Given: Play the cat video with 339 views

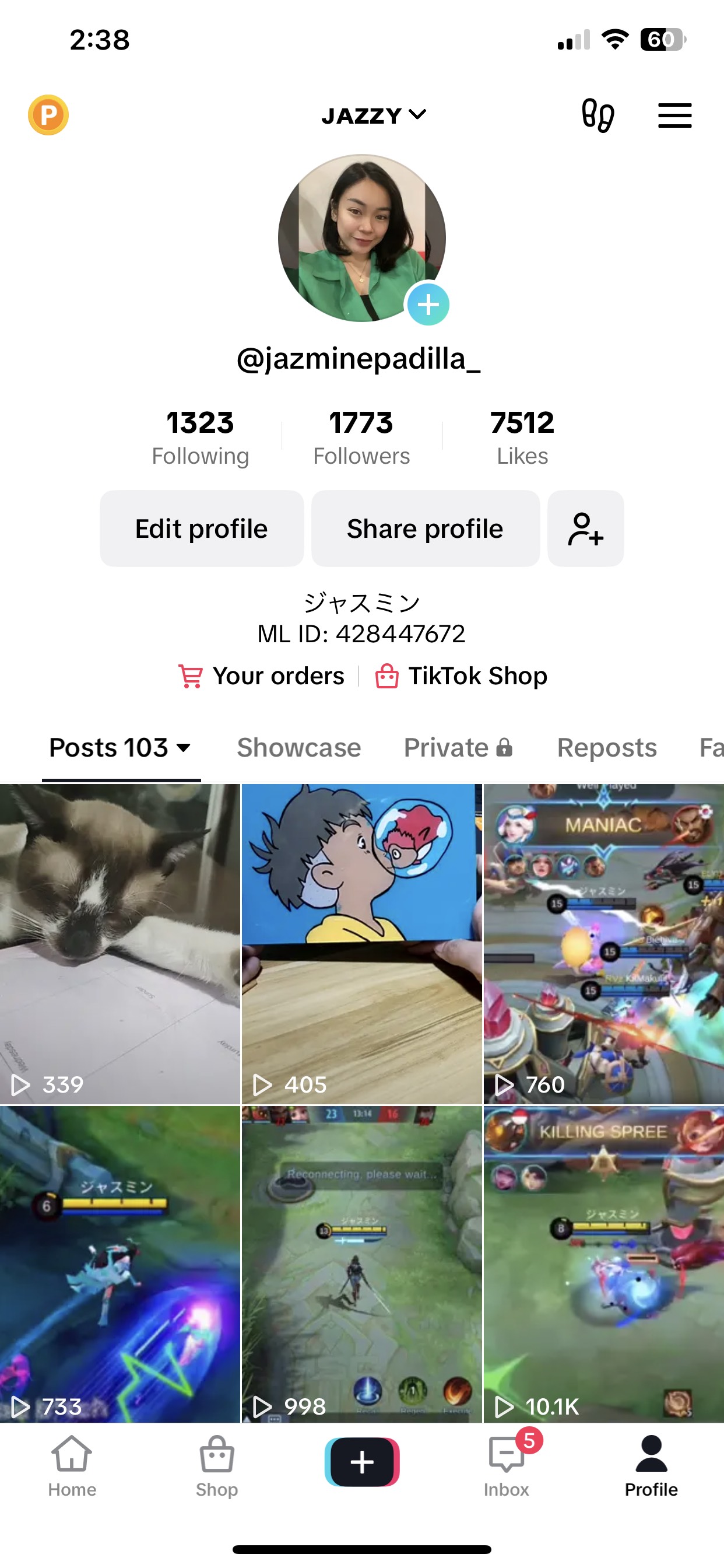Looking at the screenshot, I should pyautogui.click(x=120, y=943).
